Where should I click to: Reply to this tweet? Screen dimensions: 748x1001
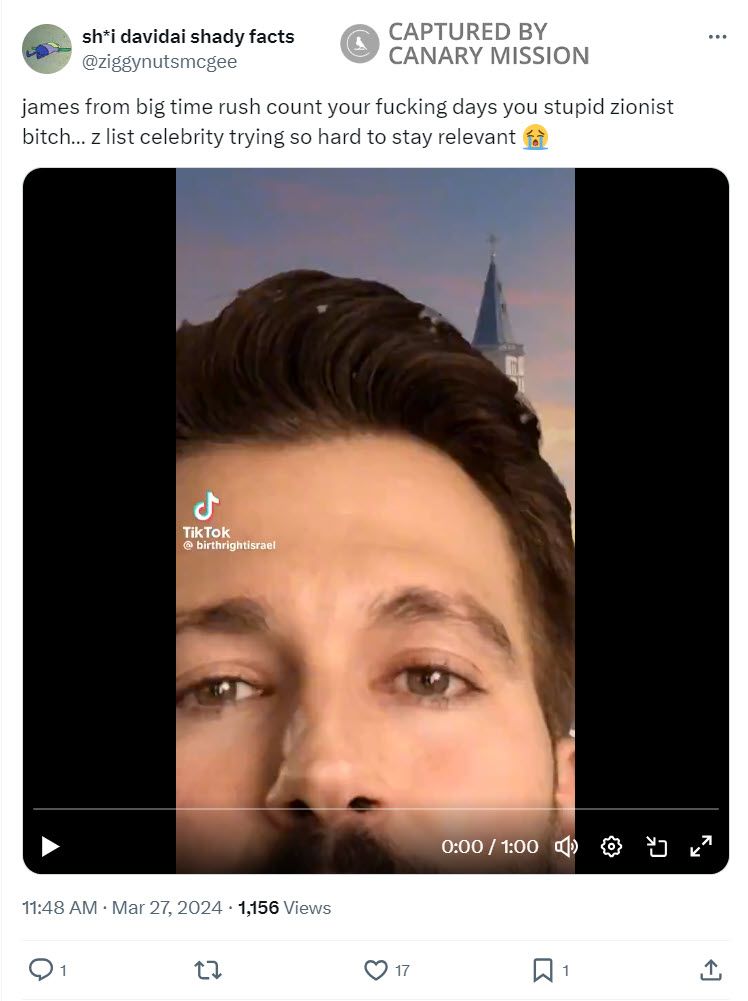pos(42,969)
